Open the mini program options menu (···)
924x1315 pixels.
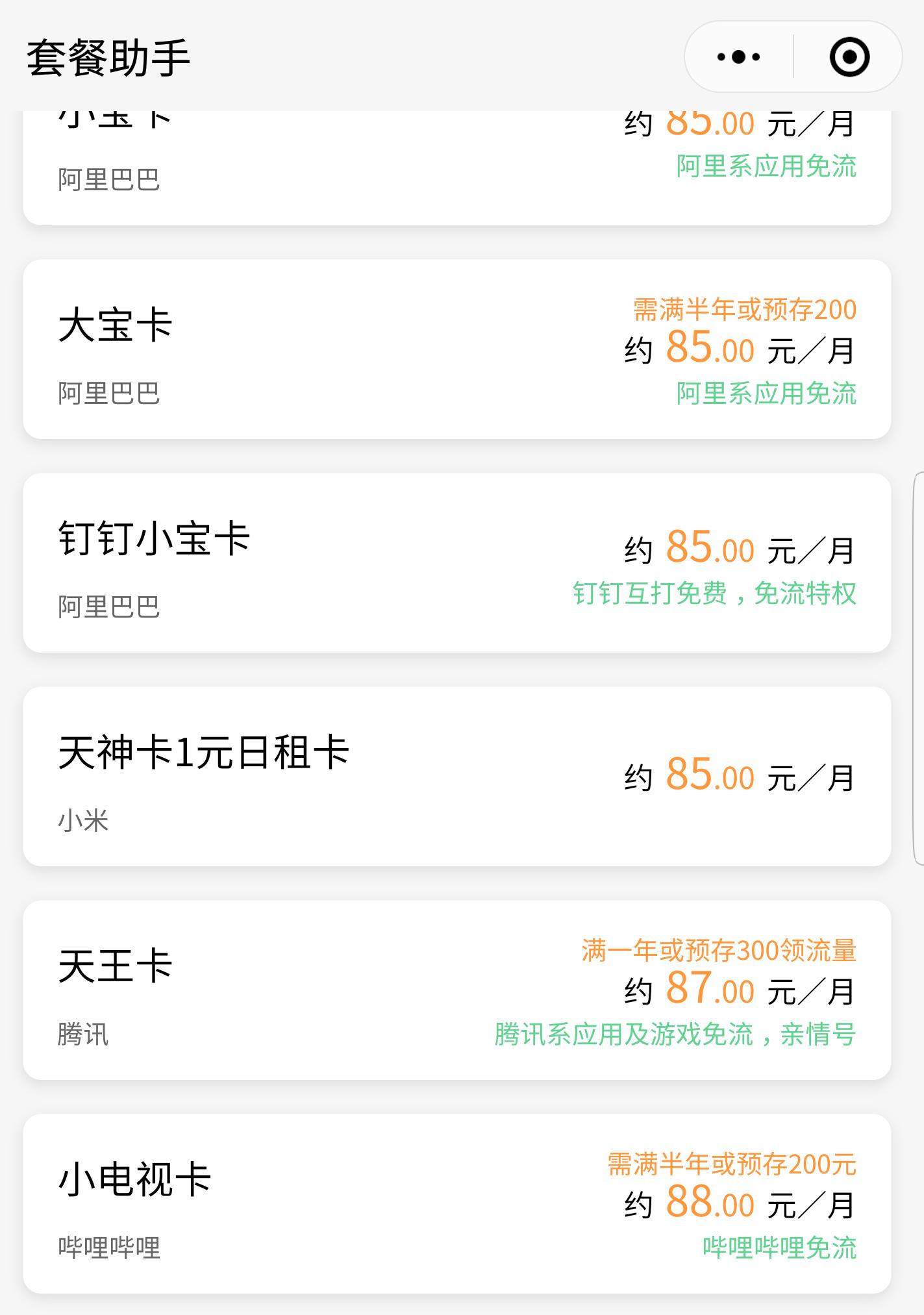coord(737,57)
